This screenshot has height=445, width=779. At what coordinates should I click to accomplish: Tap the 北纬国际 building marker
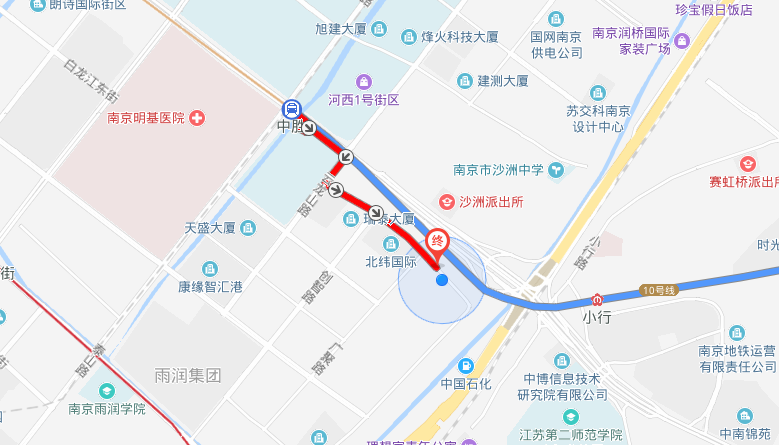tap(391, 245)
